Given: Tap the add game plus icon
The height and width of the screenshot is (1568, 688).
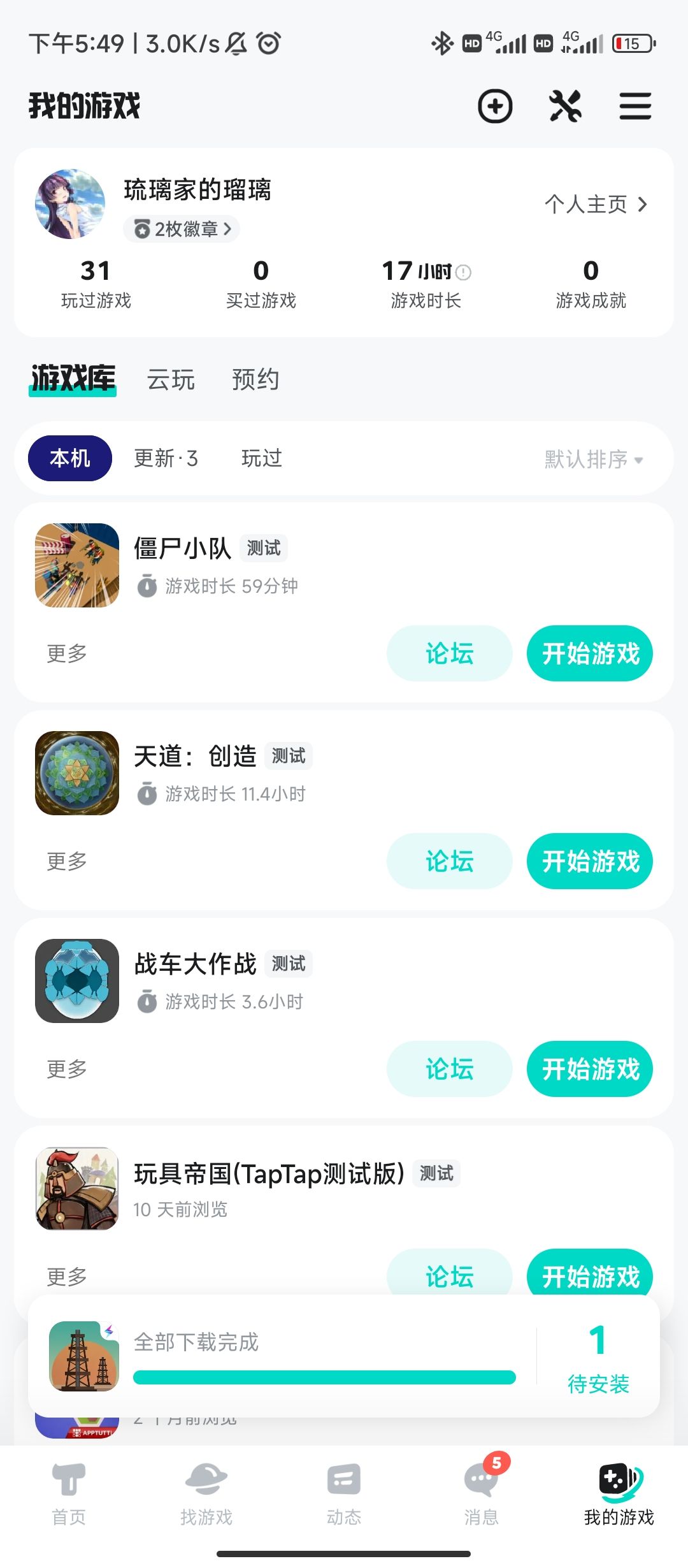Looking at the screenshot, I should [495, 106].
